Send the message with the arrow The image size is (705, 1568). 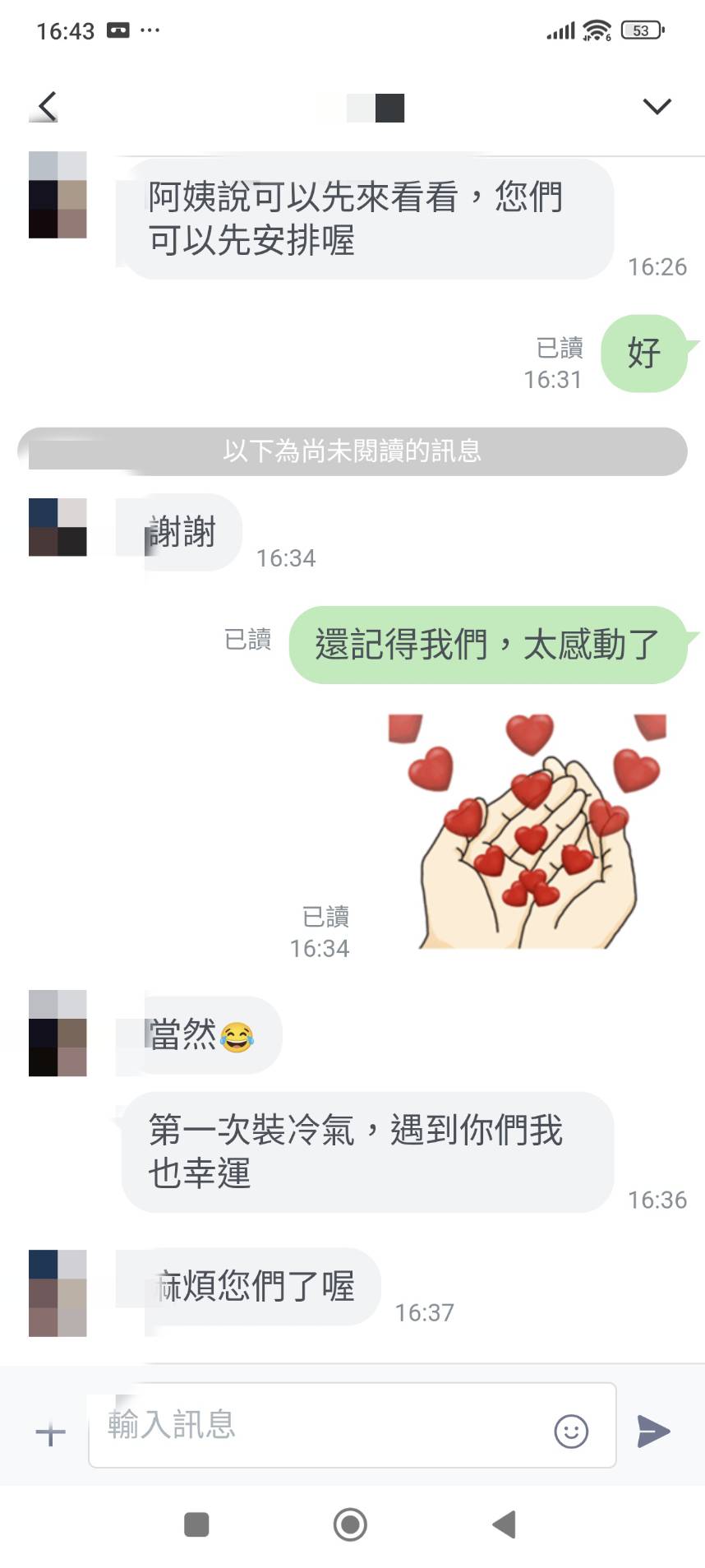point(654,1432)
